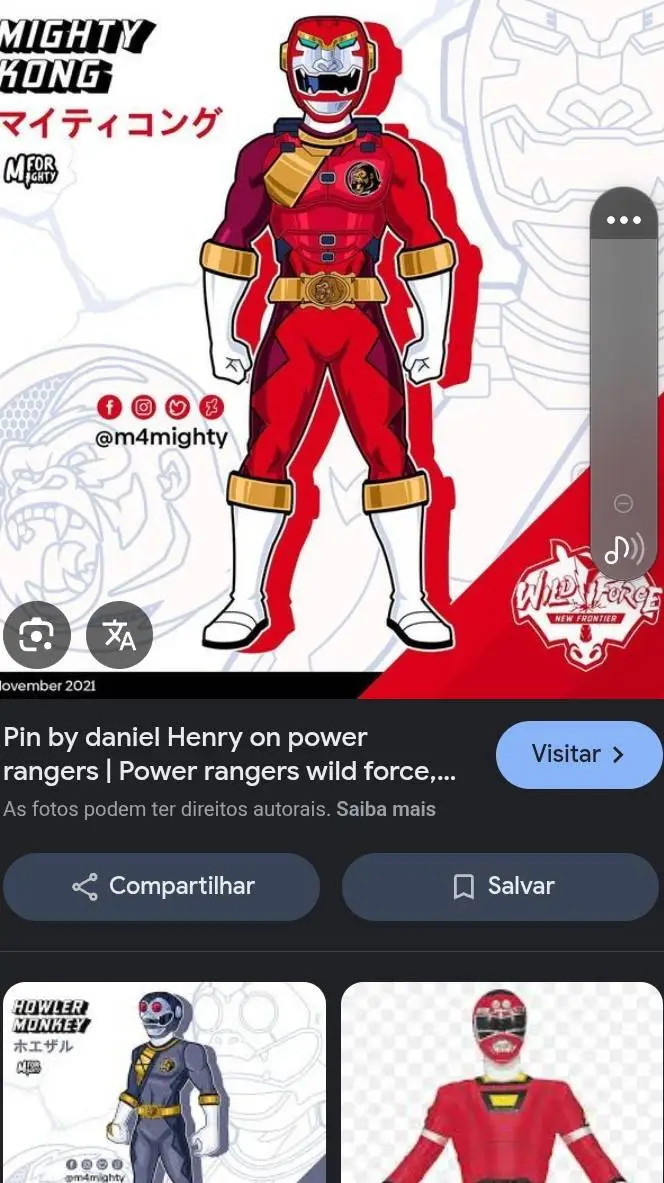Image resolution: width=664 pixels, height=1183 pixels.
Task: Tap the Visitar button
Action: [578, 754]
